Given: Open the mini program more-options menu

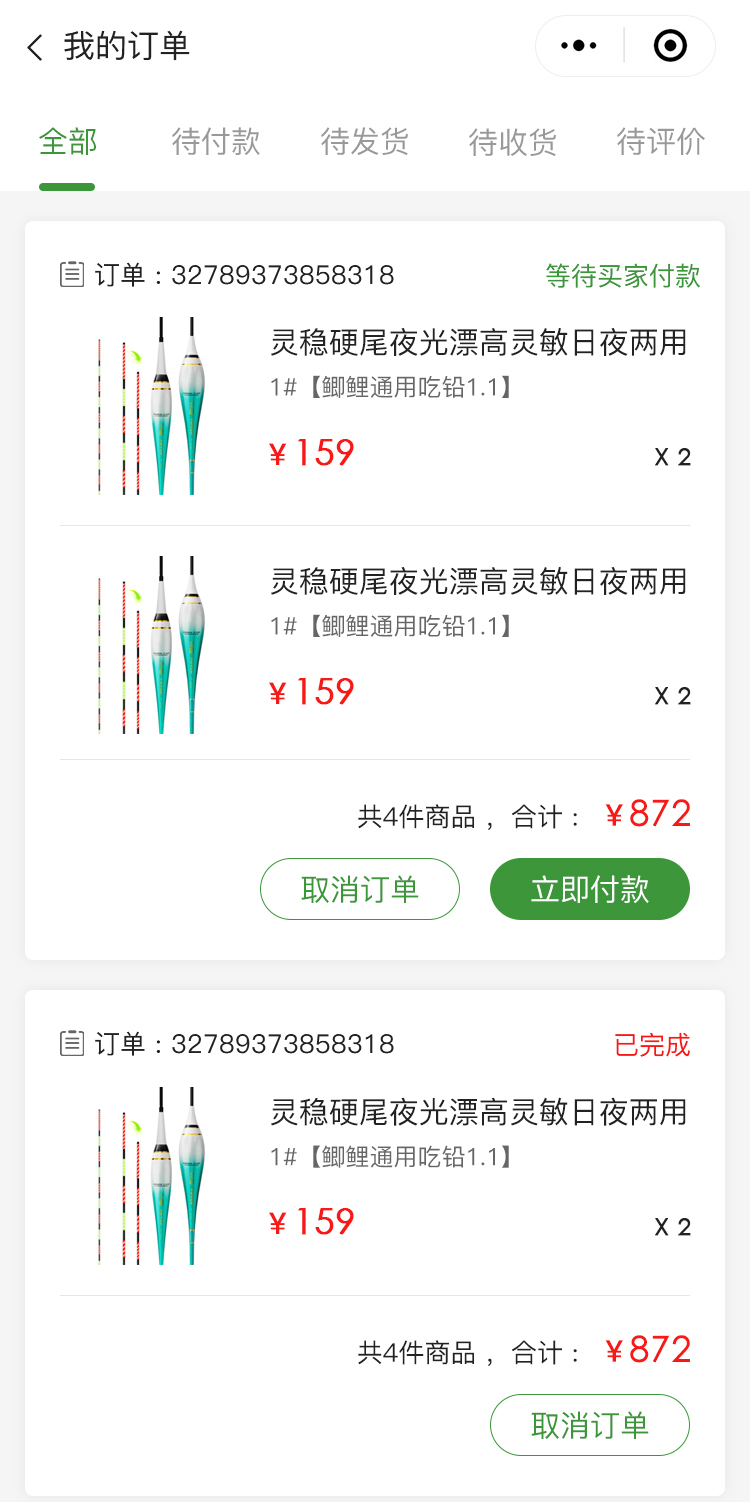Looking at the screenshot, I should pos(579,46).
